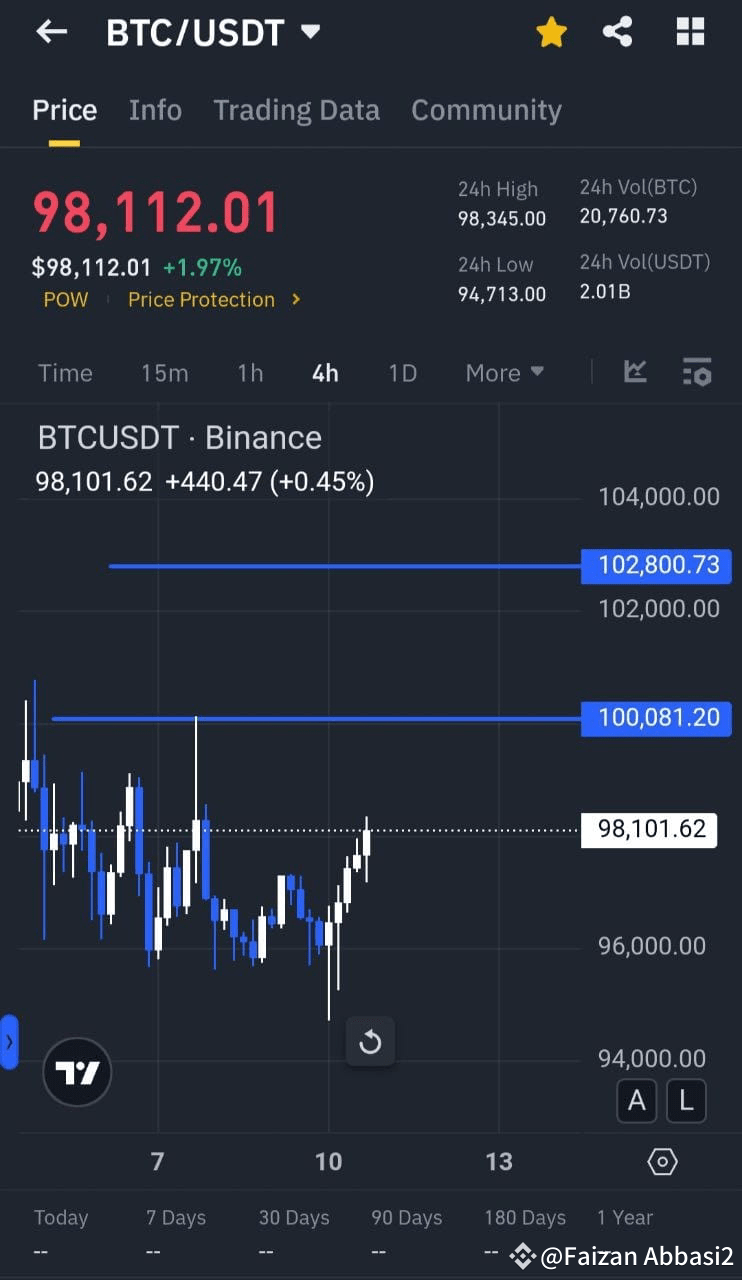This screenshot has height=1280, width=742.
Task: Open the chart style settings icon beside indicators
Action: (697, 371)
